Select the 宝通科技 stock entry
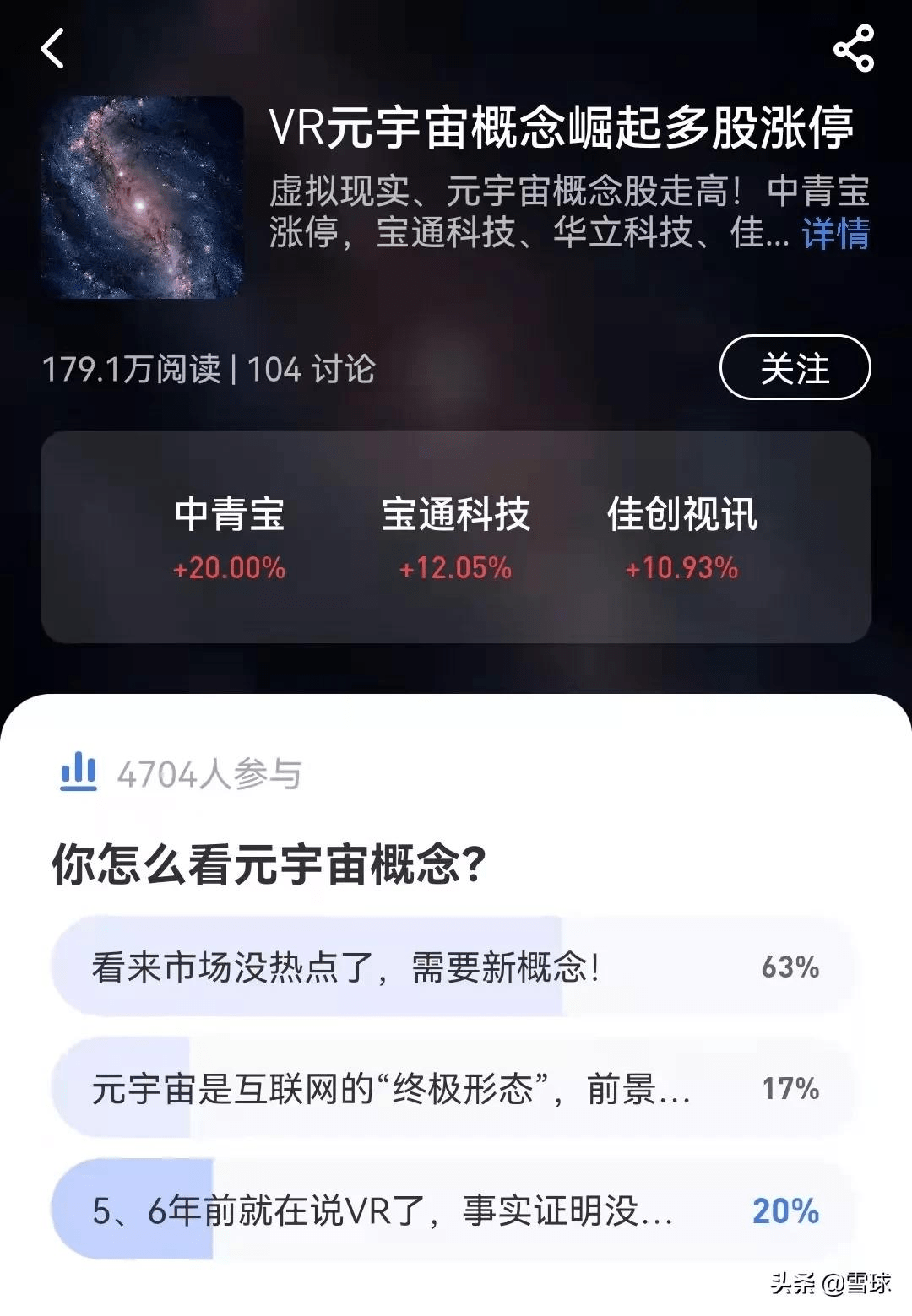912x1316 pixels. pos(456,515)
